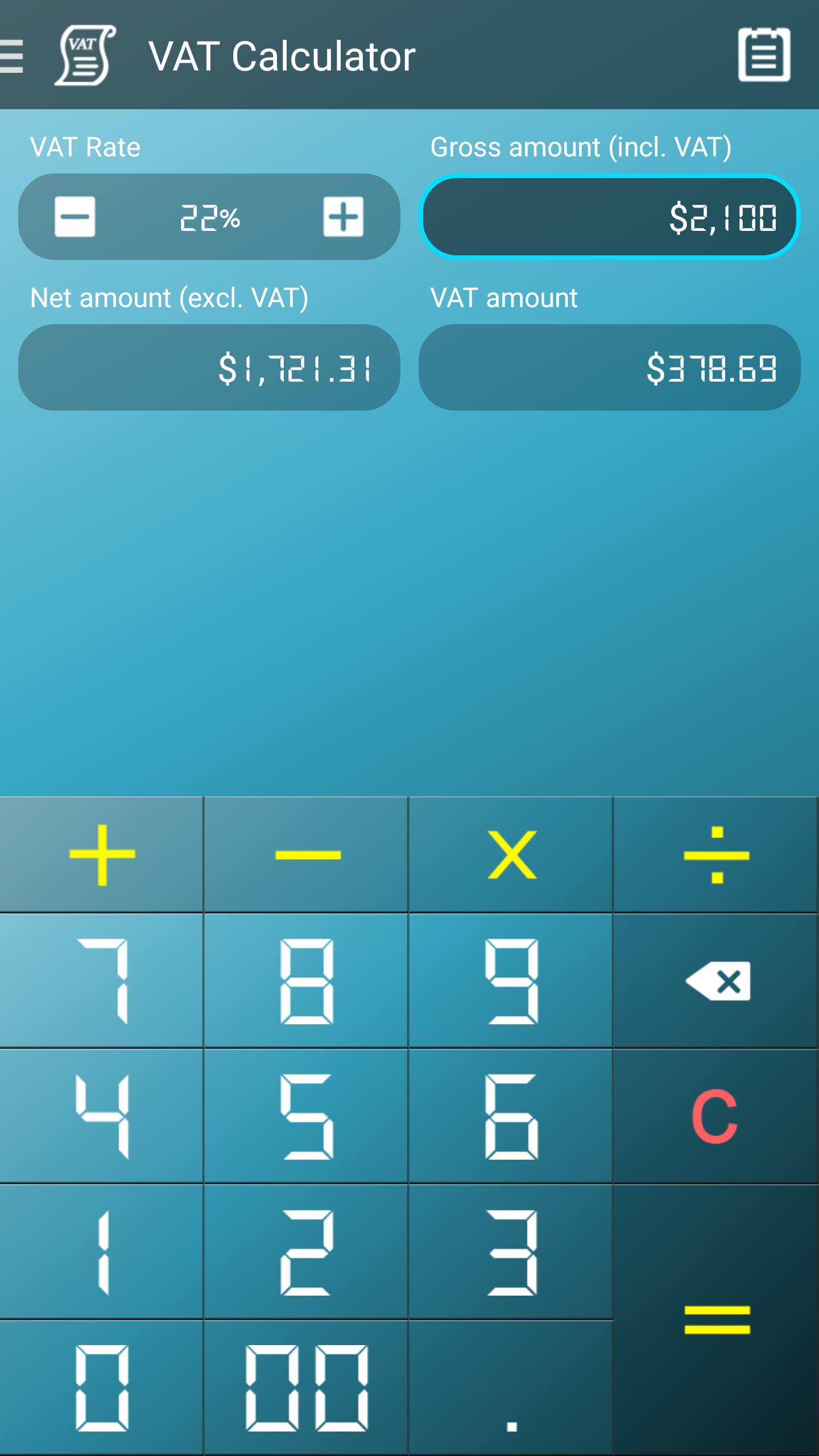
Task: Enter digit 9 on the keypad
Action: (x=511, y=981)
